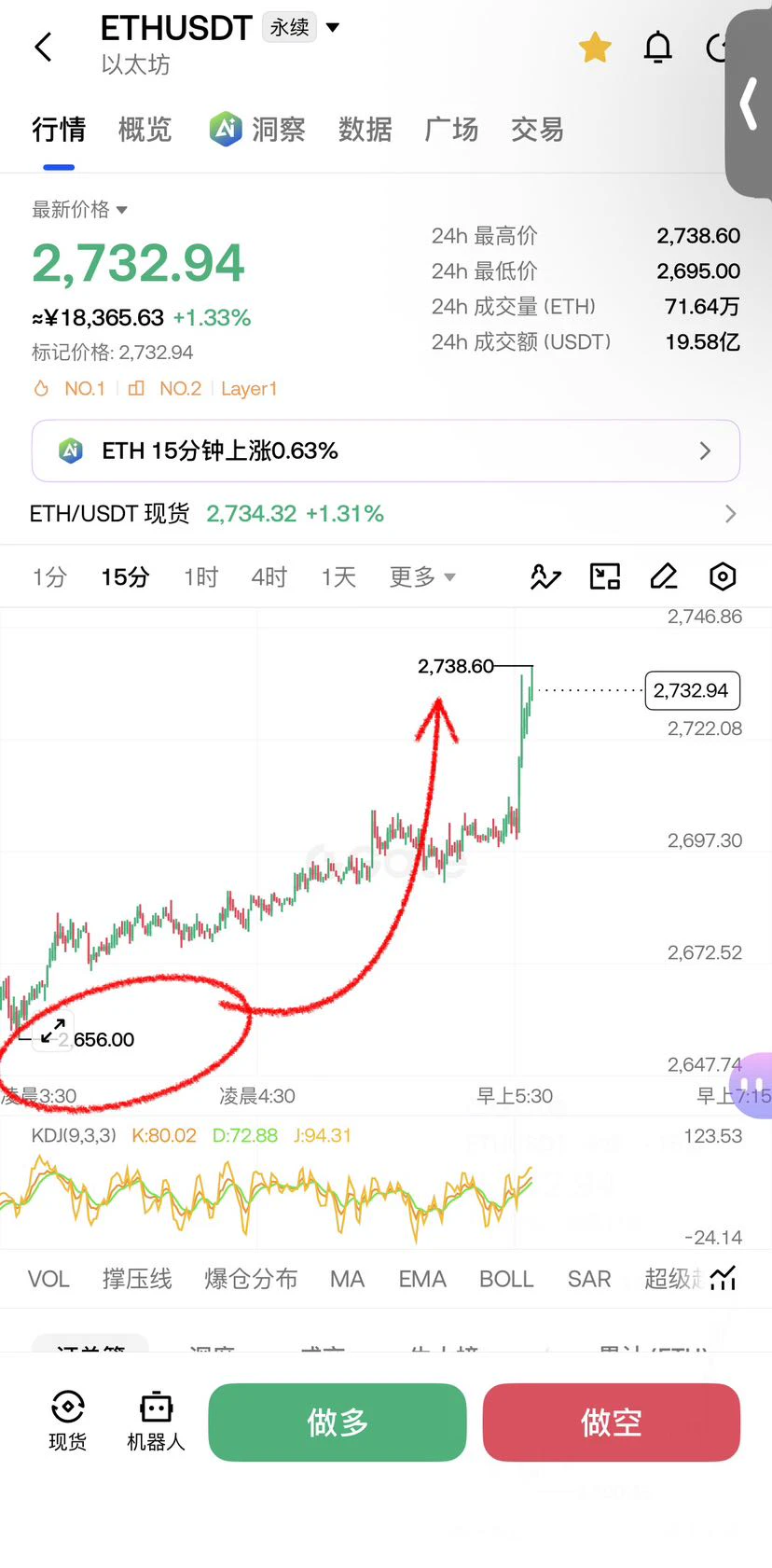Switch to the 数据 tab

tap(365, 130)
